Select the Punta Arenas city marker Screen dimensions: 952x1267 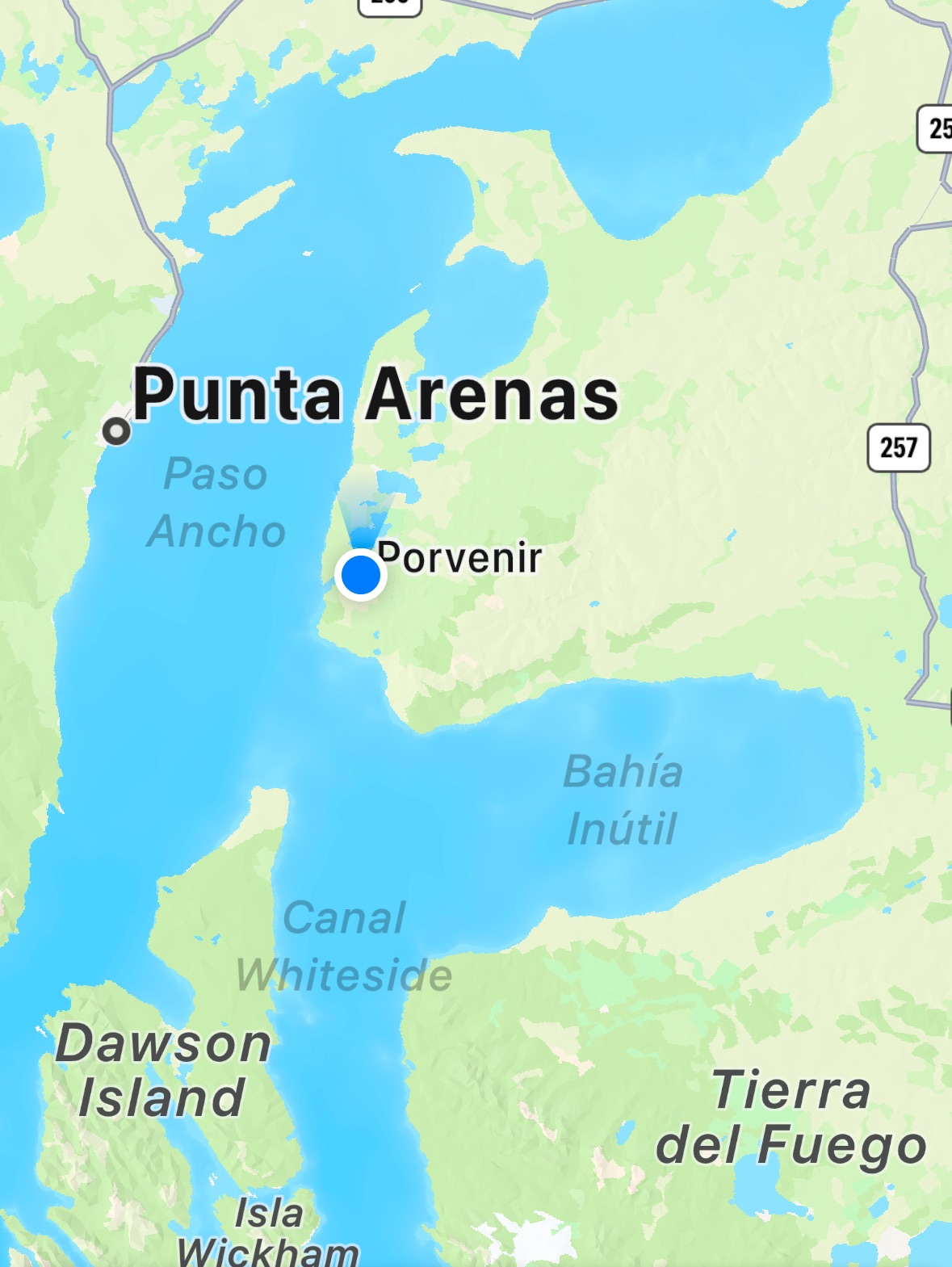(117, 431)
